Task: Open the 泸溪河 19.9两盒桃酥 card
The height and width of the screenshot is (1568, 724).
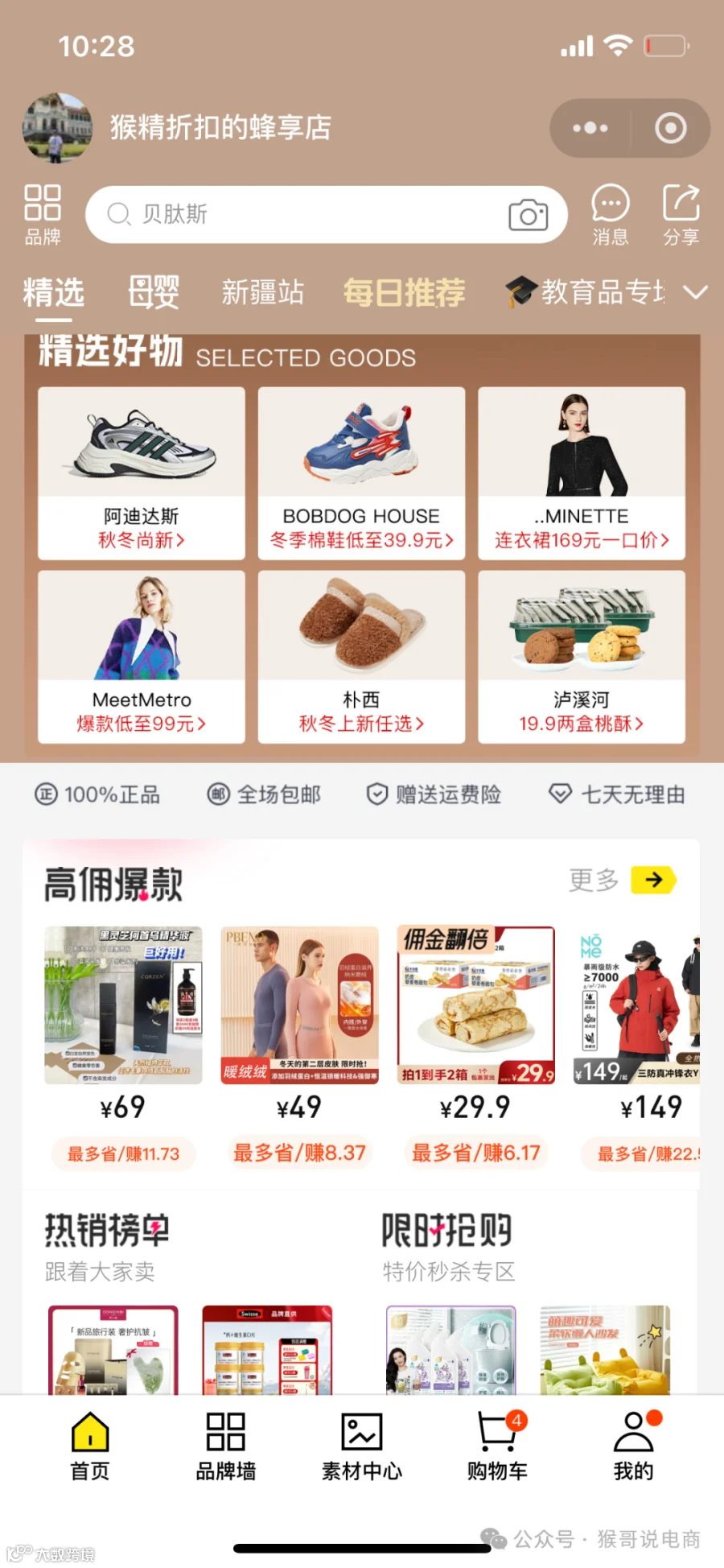Action: click(582, 657)
